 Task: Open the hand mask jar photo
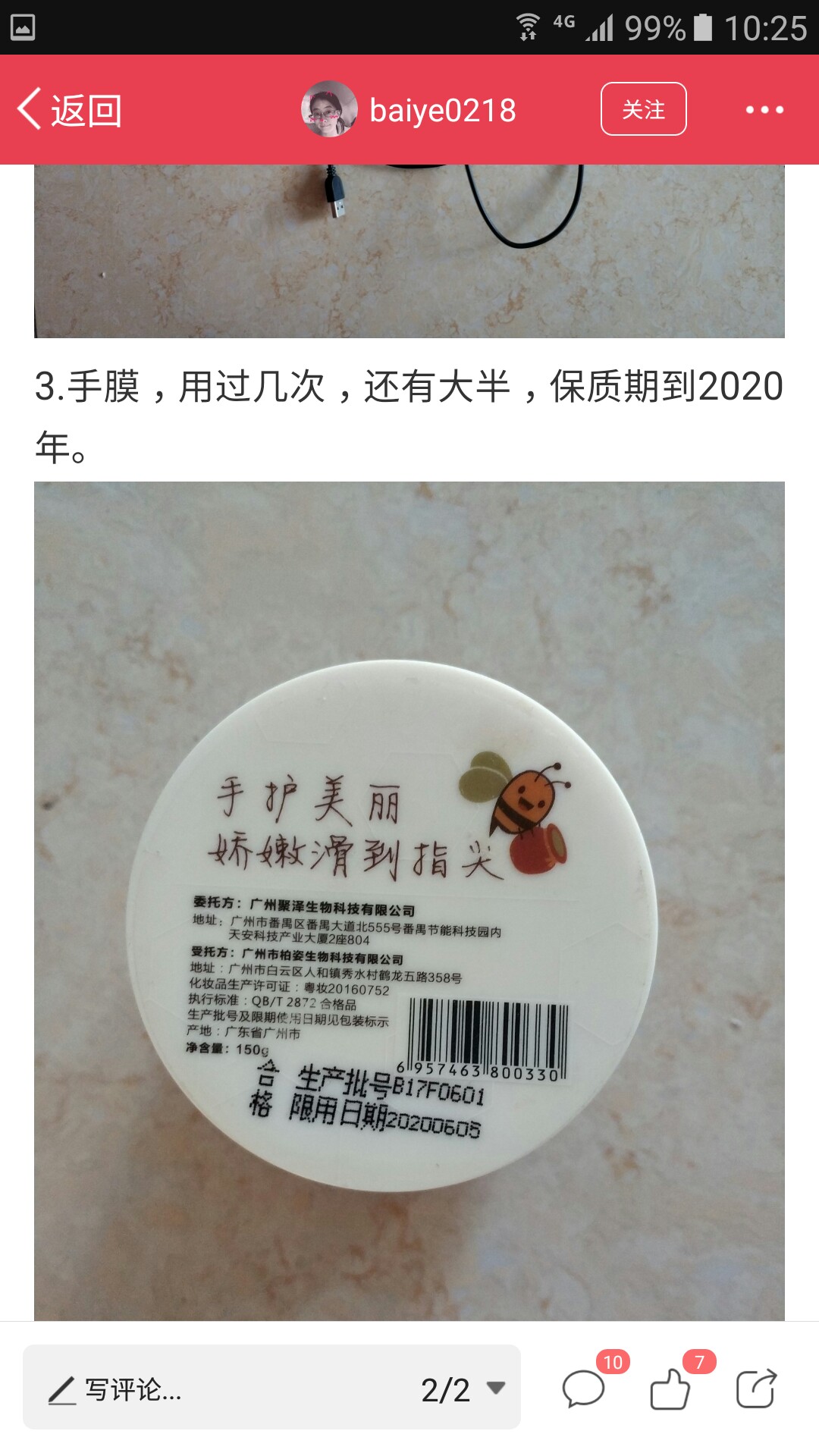[409, 901]
